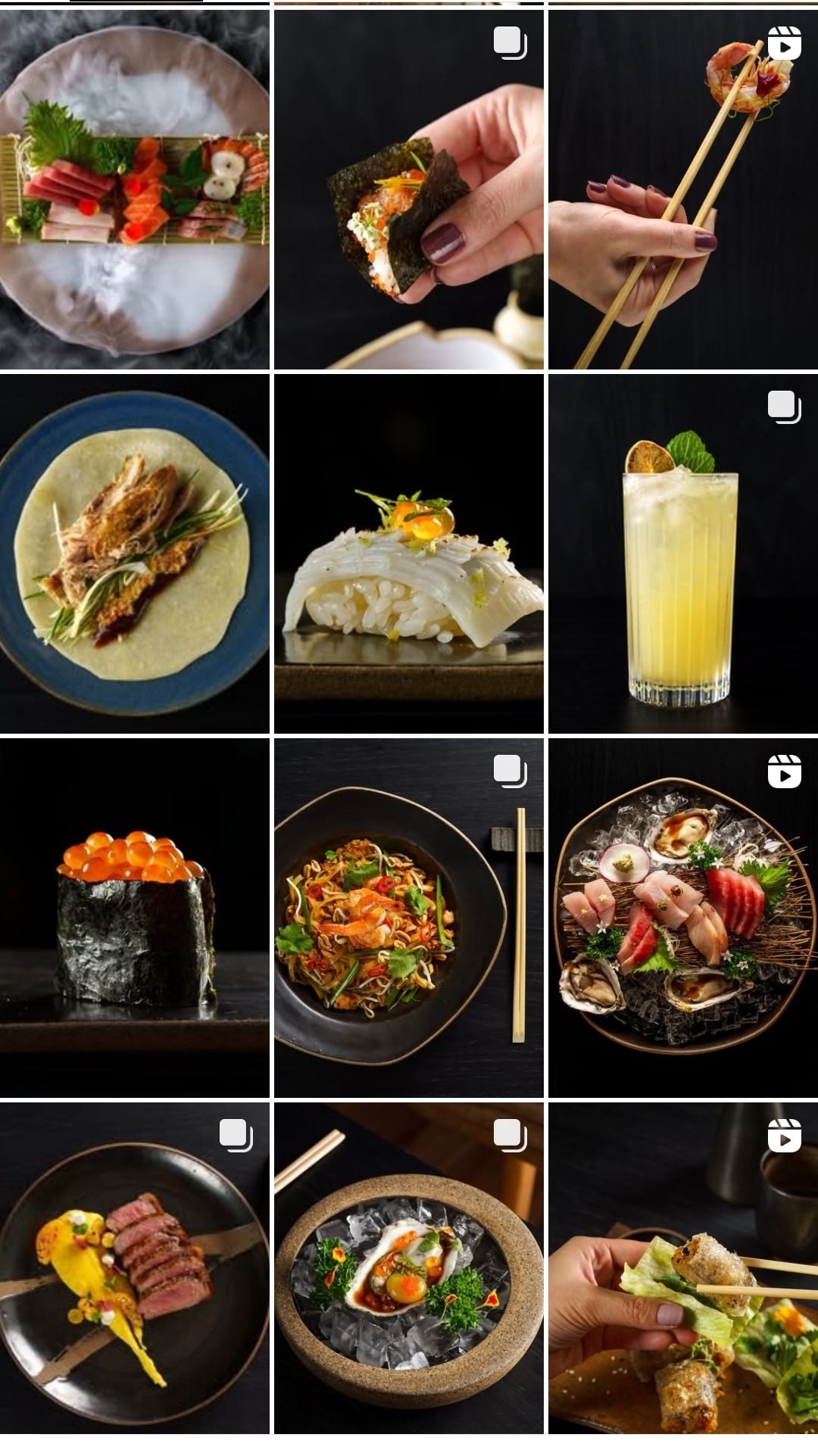Open the yellow cocktail with mint post
Screen dimensions: 818x1456
[682, 553]
